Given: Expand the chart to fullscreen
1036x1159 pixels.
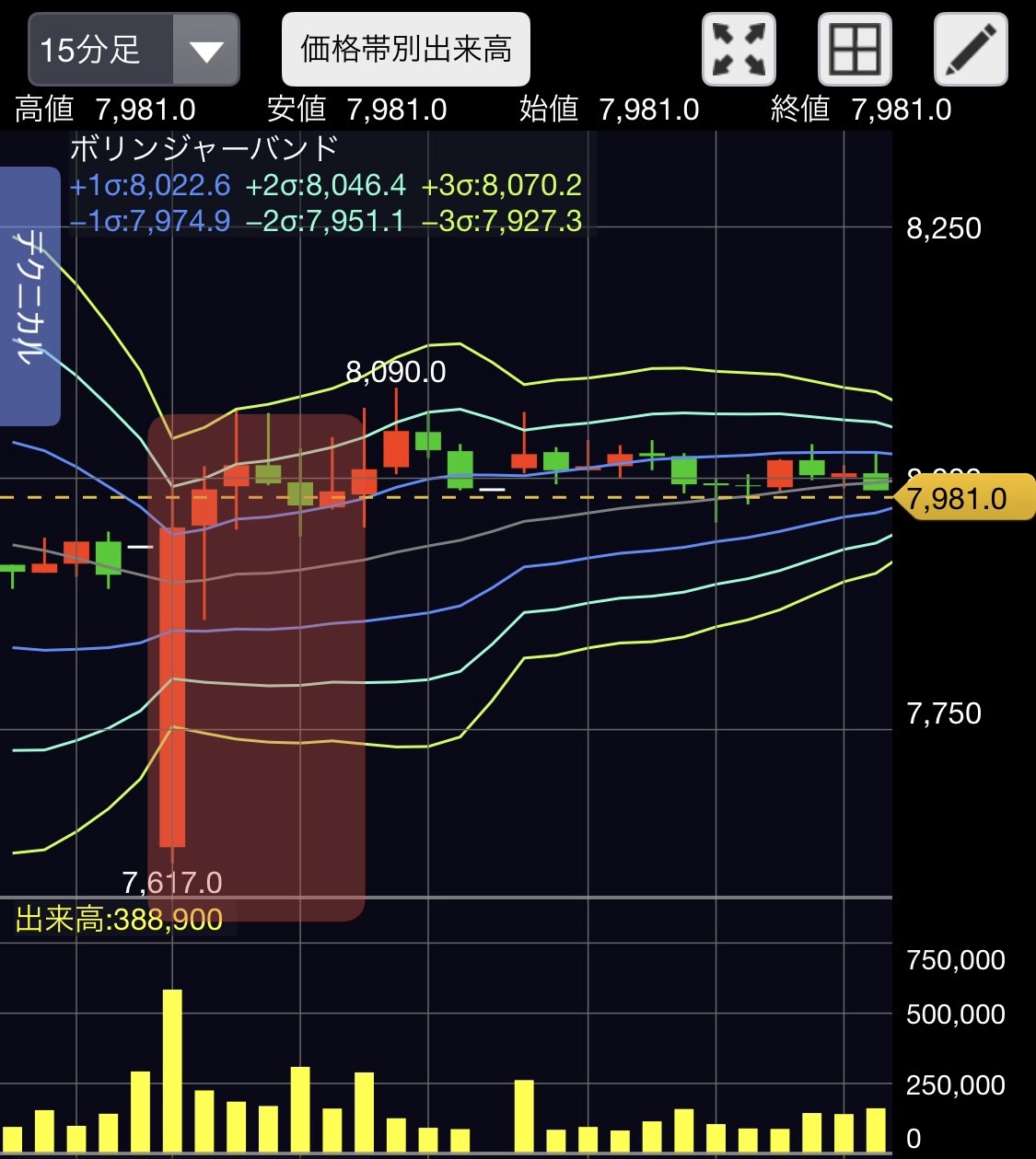Looking at the screenshot, I should tap(739, 50).
